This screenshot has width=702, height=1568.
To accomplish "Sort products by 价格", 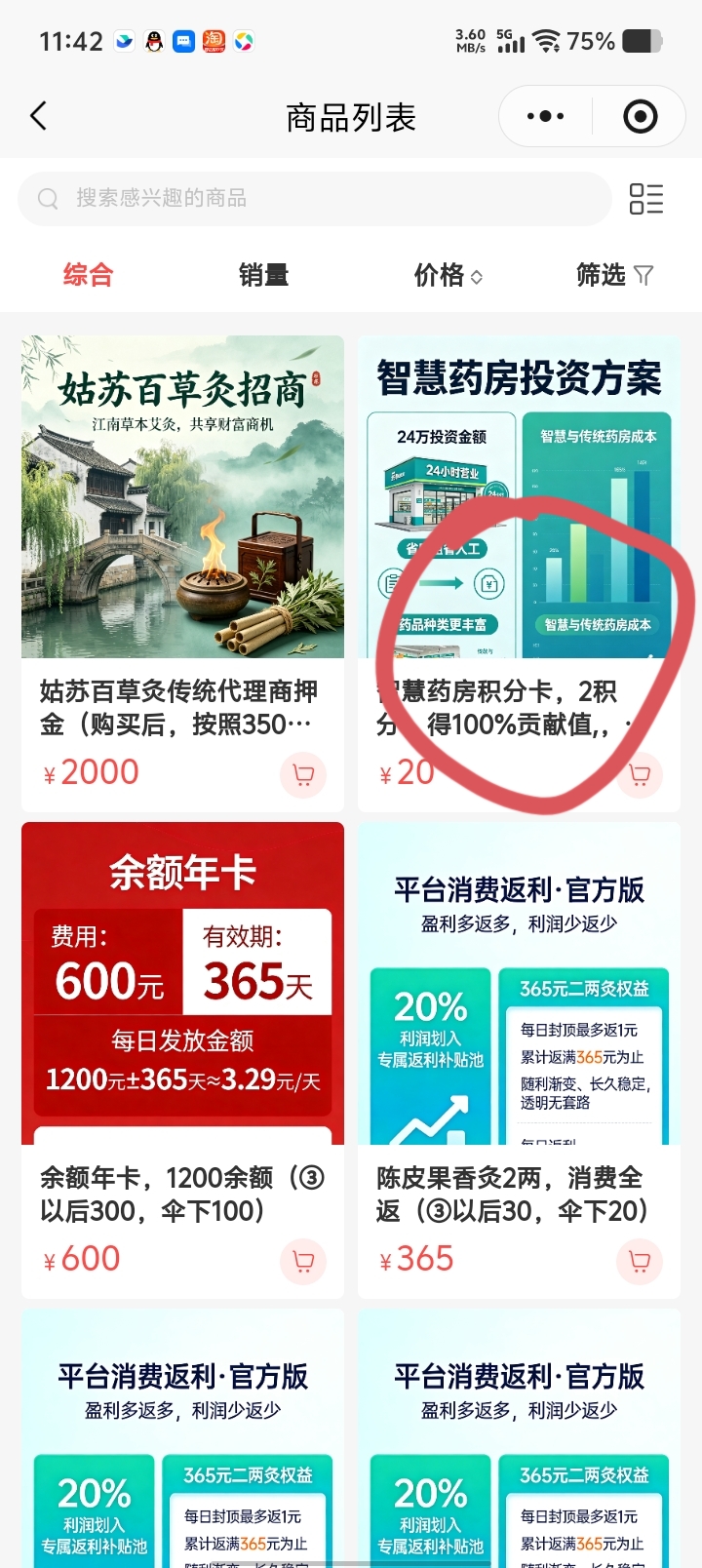I will click(448, 275).
